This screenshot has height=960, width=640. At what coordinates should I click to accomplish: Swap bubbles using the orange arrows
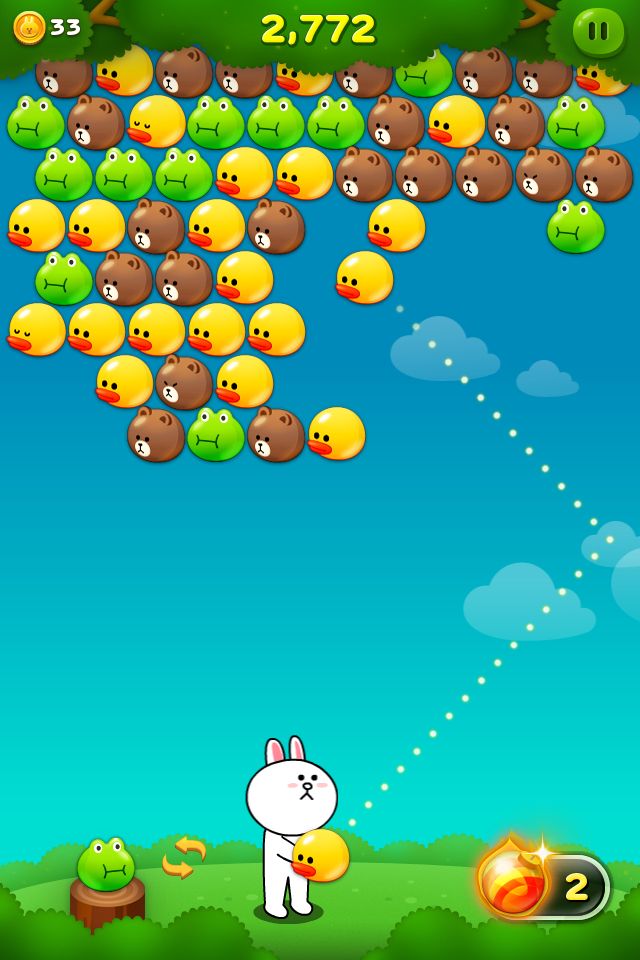point(184,857)
